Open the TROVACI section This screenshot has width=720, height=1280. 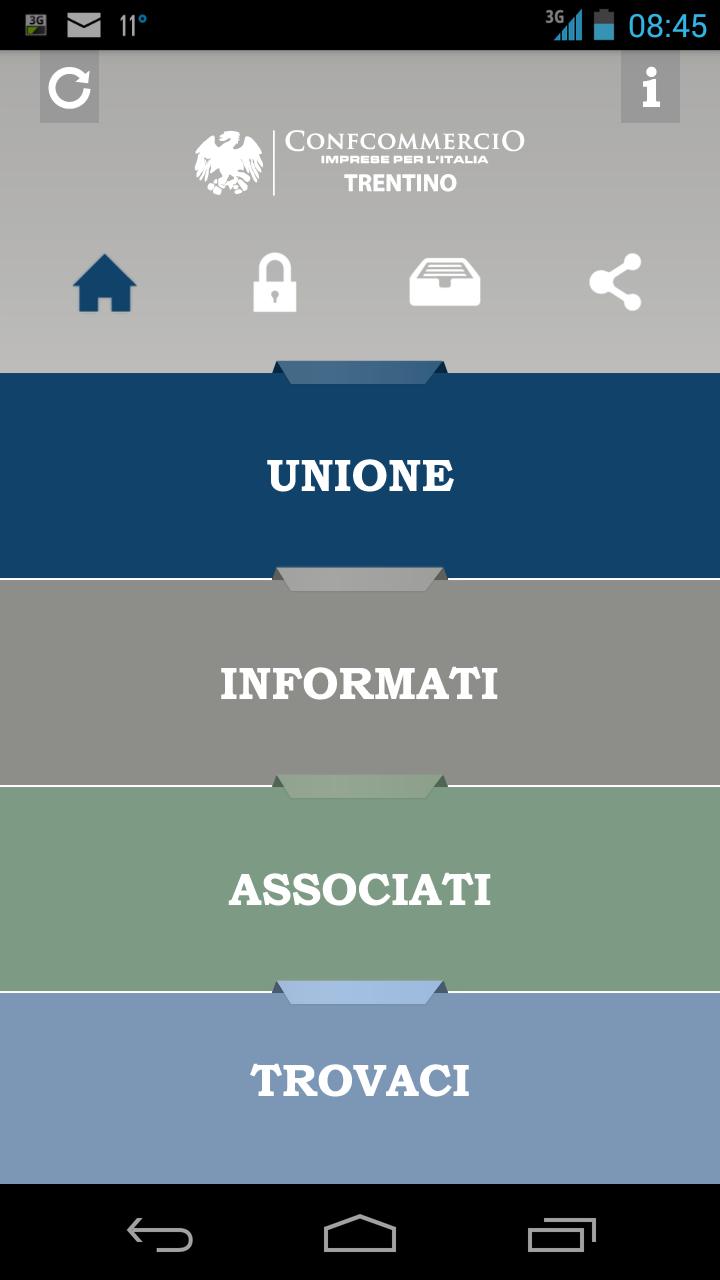tap(360, 1082)
